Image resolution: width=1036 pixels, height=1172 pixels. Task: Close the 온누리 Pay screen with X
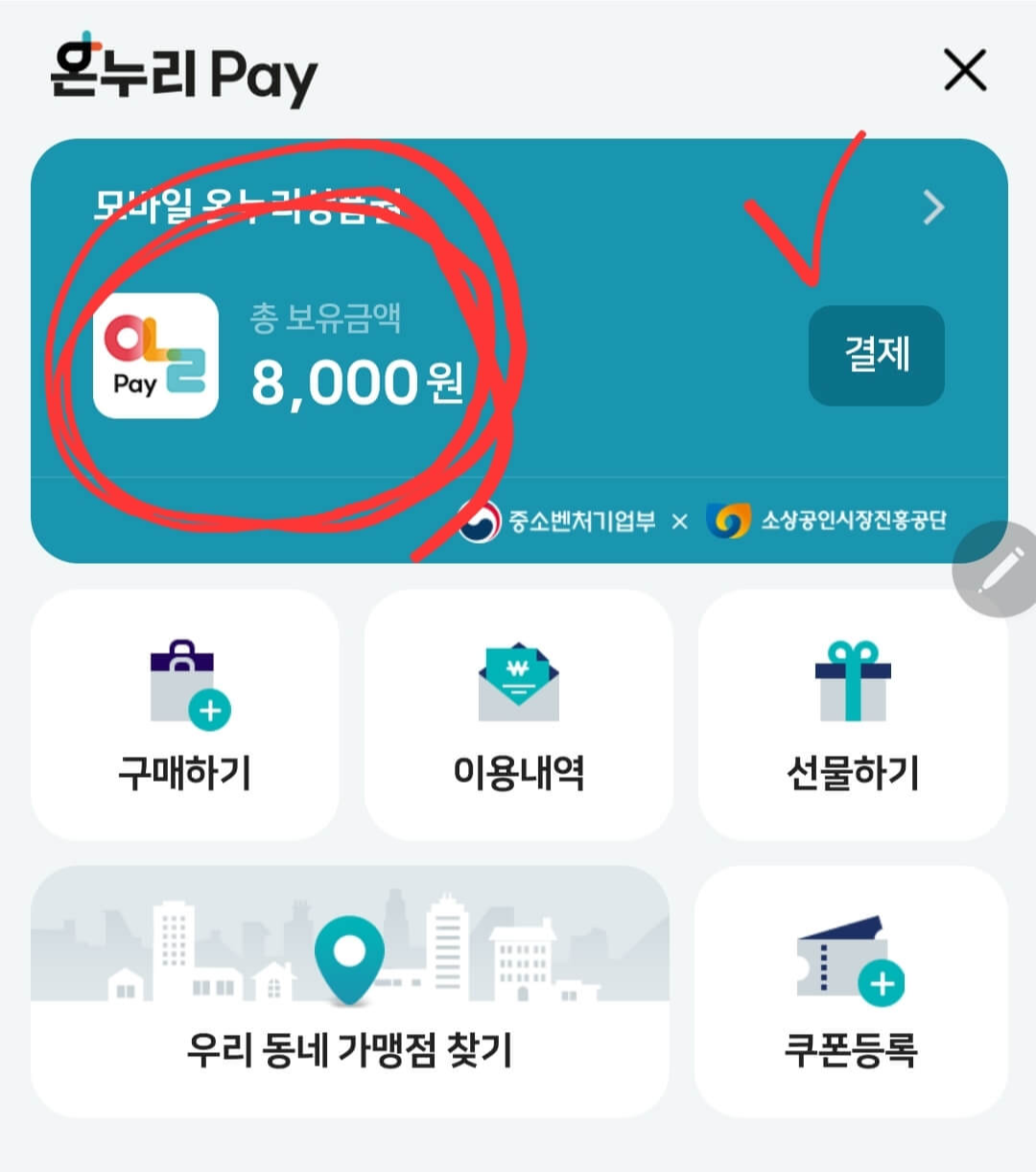point(964,70)
